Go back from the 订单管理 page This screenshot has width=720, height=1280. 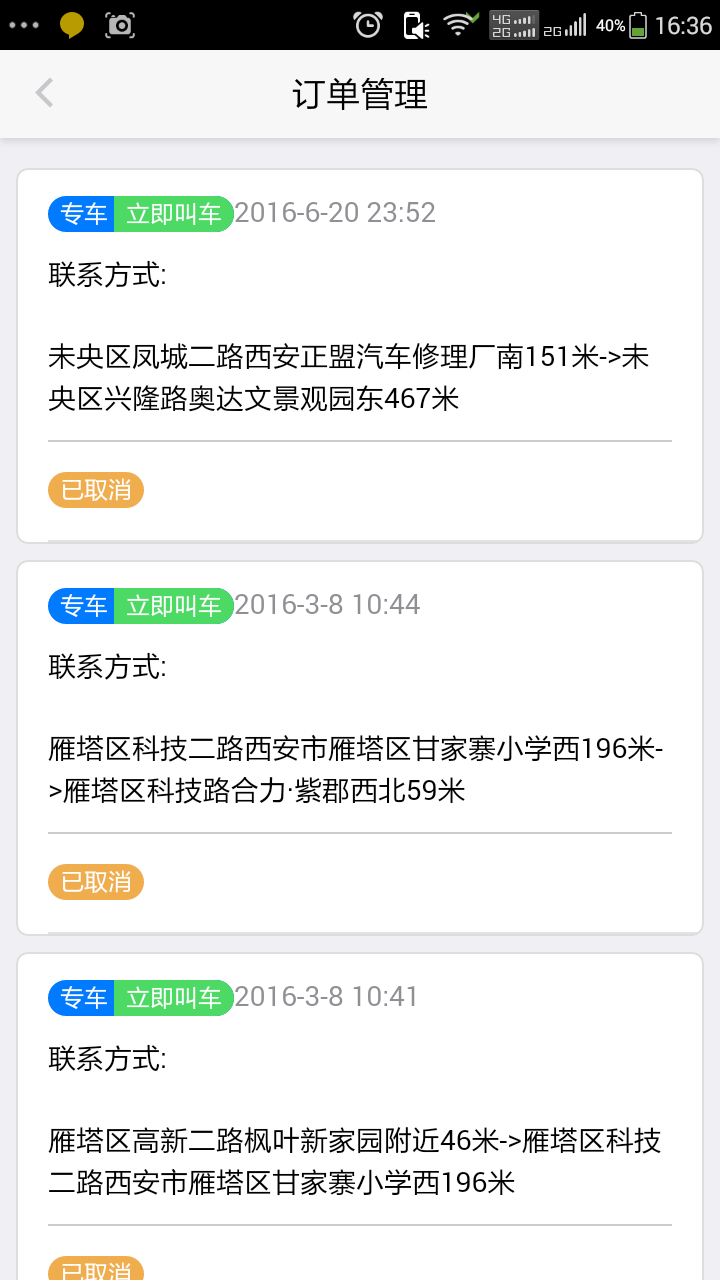click(x=44, y=94)
